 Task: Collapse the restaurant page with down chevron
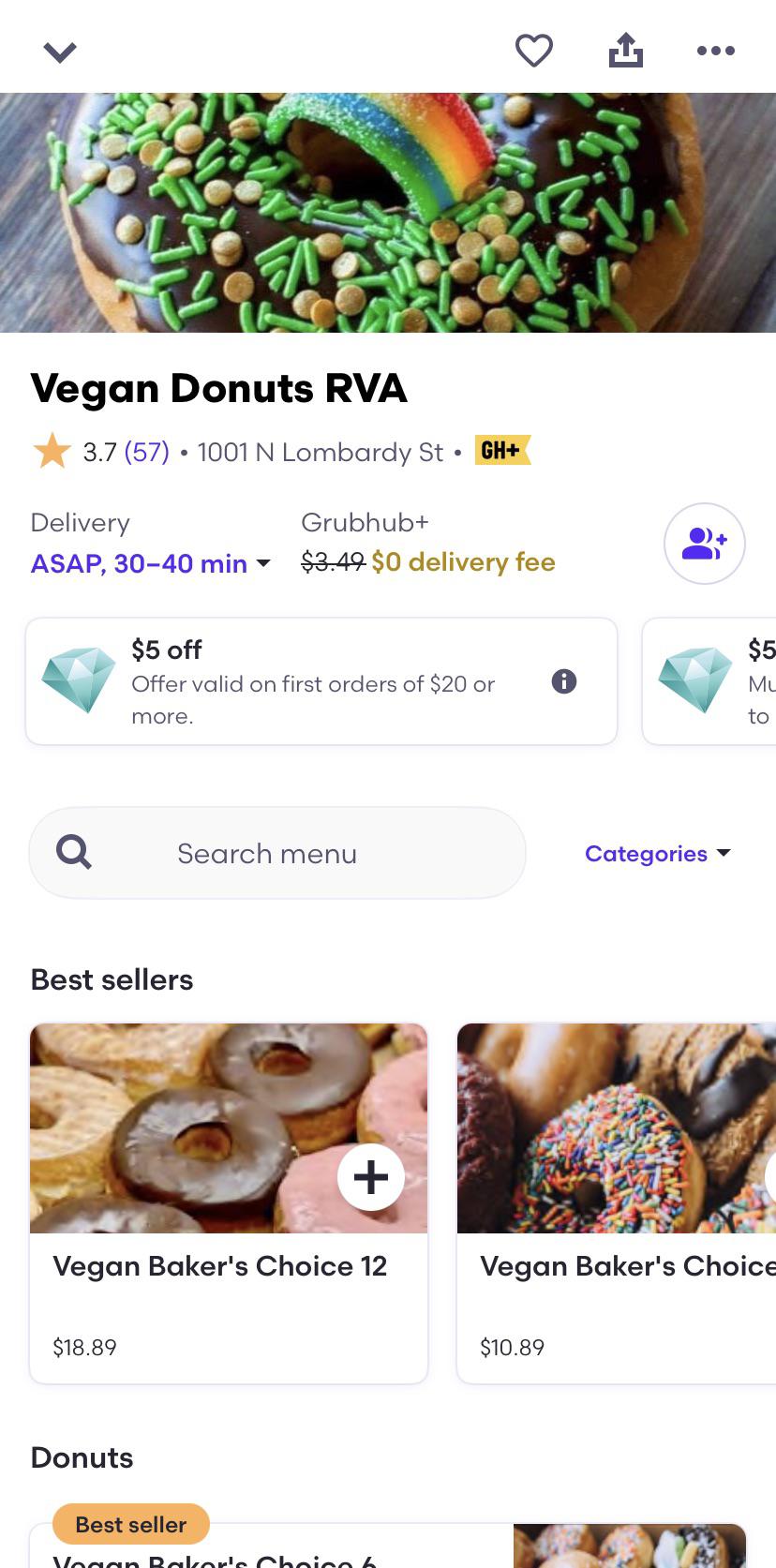[x=60, y=52]
